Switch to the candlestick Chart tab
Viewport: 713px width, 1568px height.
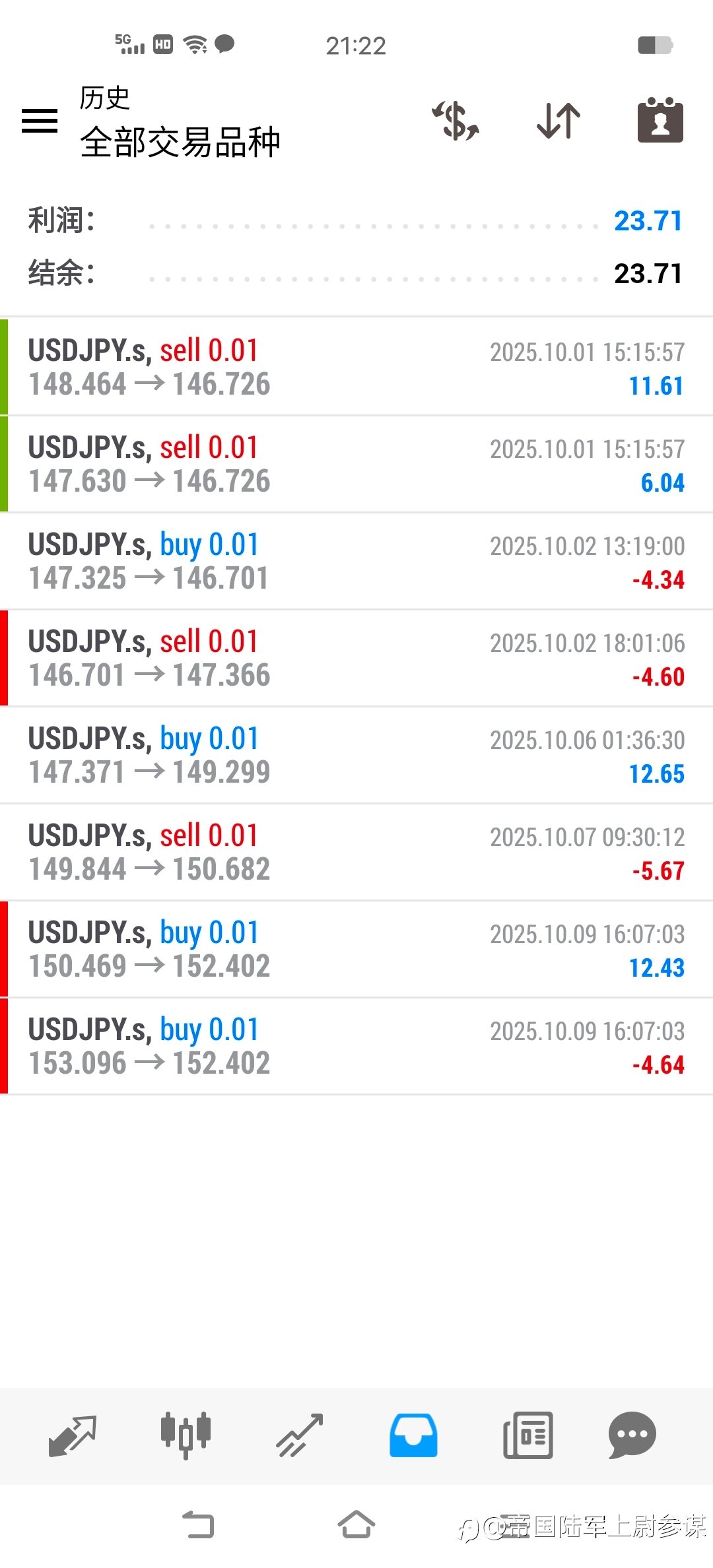point(186,1435)
